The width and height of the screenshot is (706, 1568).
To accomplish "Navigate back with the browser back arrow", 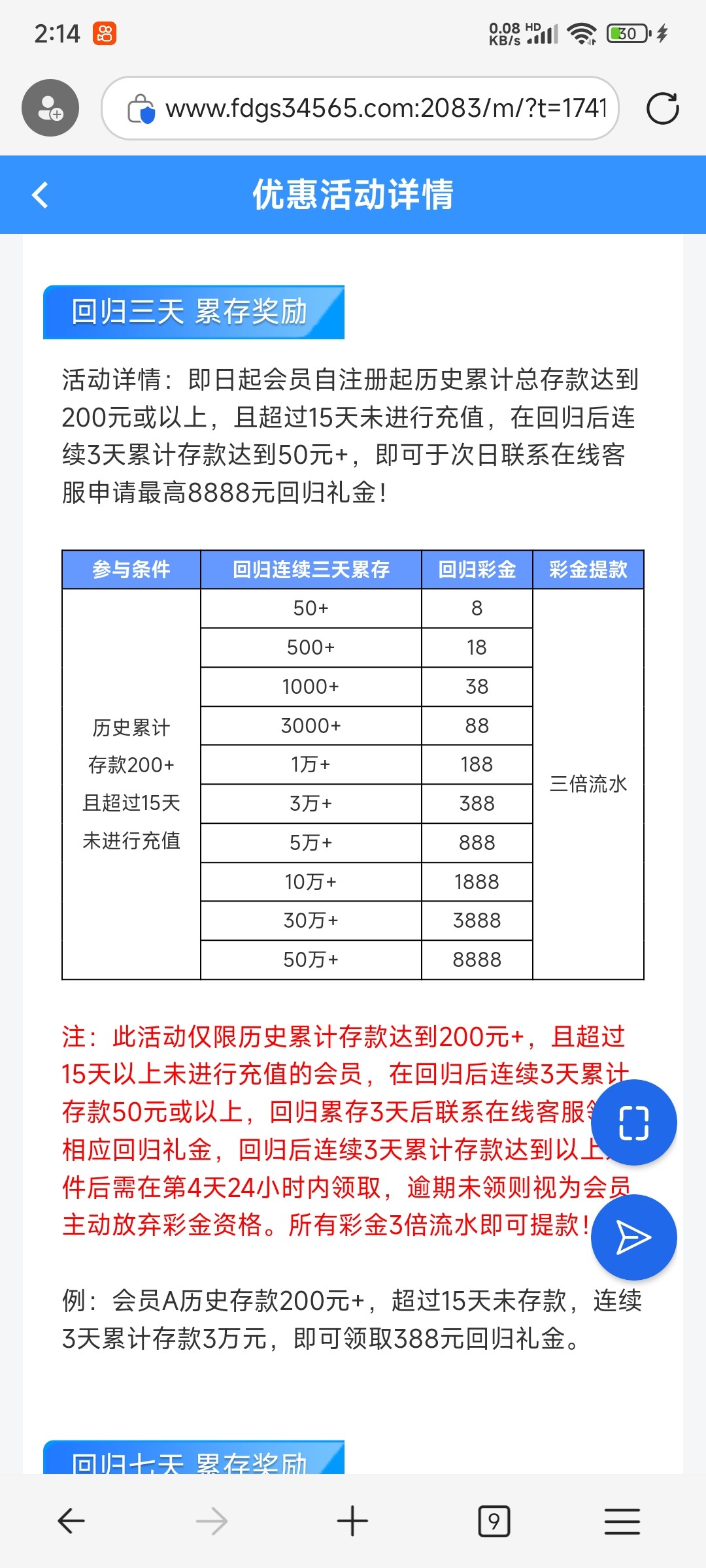I will [71, 1521].
